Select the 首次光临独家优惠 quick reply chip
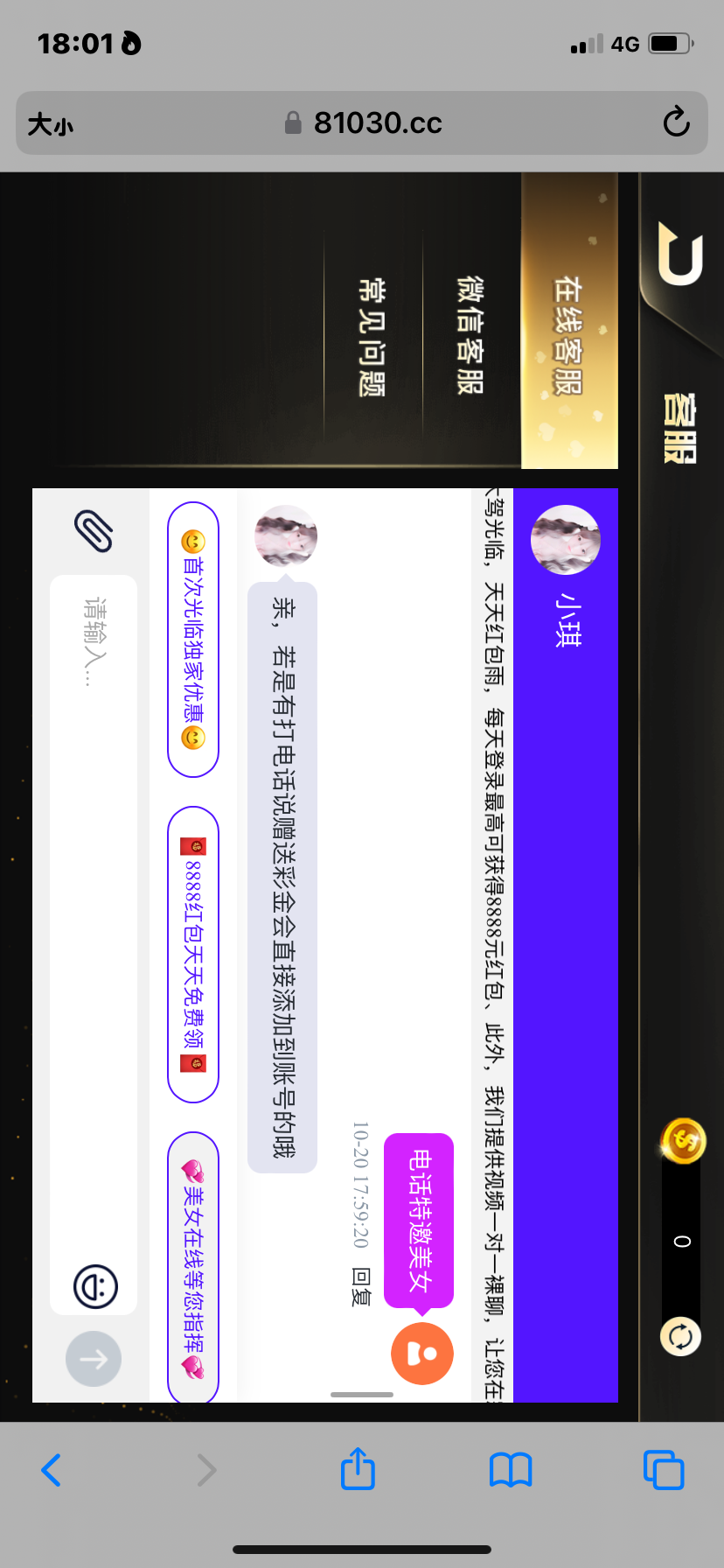Viewport: 724px width, 1568px height. pos(193,639)
